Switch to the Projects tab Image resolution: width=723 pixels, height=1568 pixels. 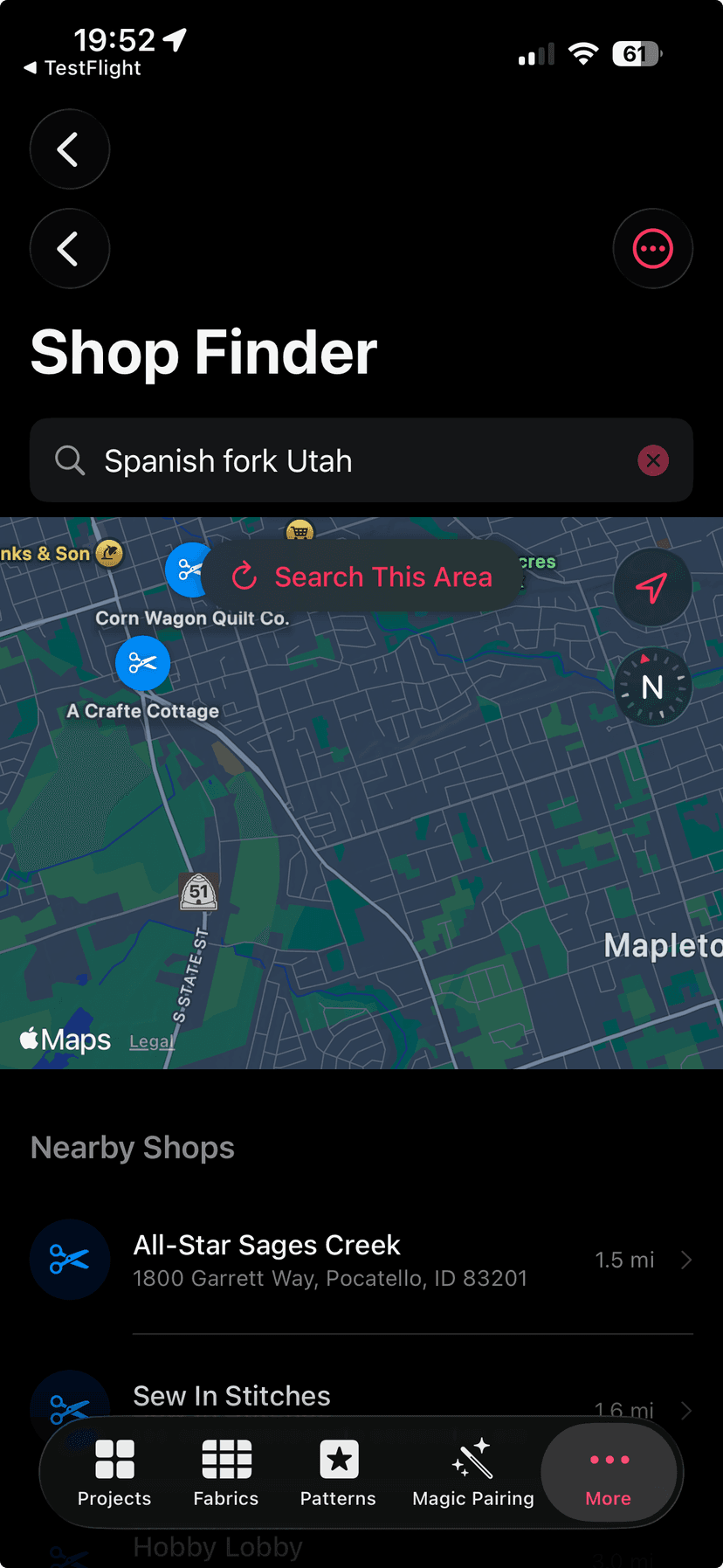[114, 1474]
